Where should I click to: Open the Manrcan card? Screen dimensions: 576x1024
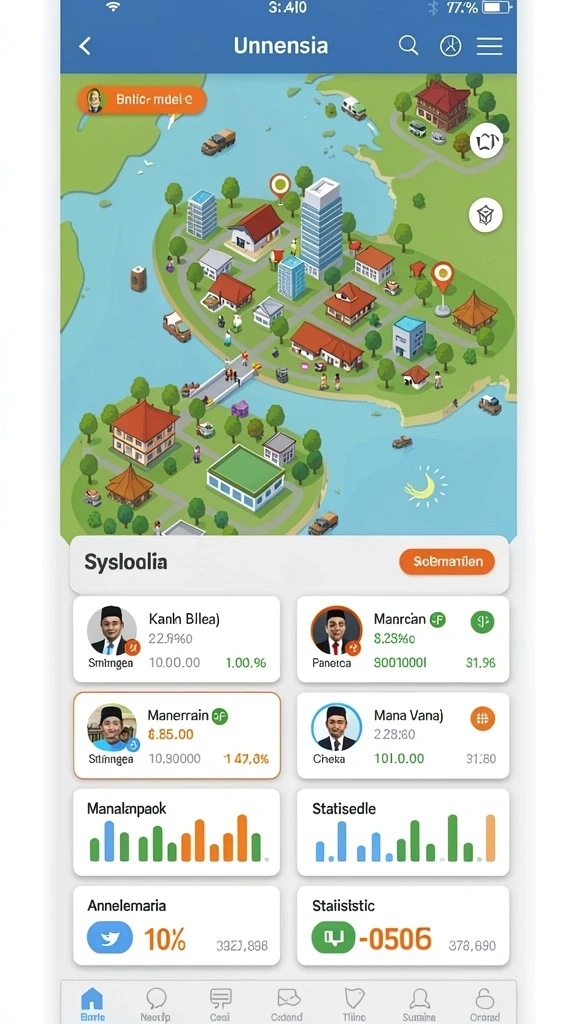(403, 639)
